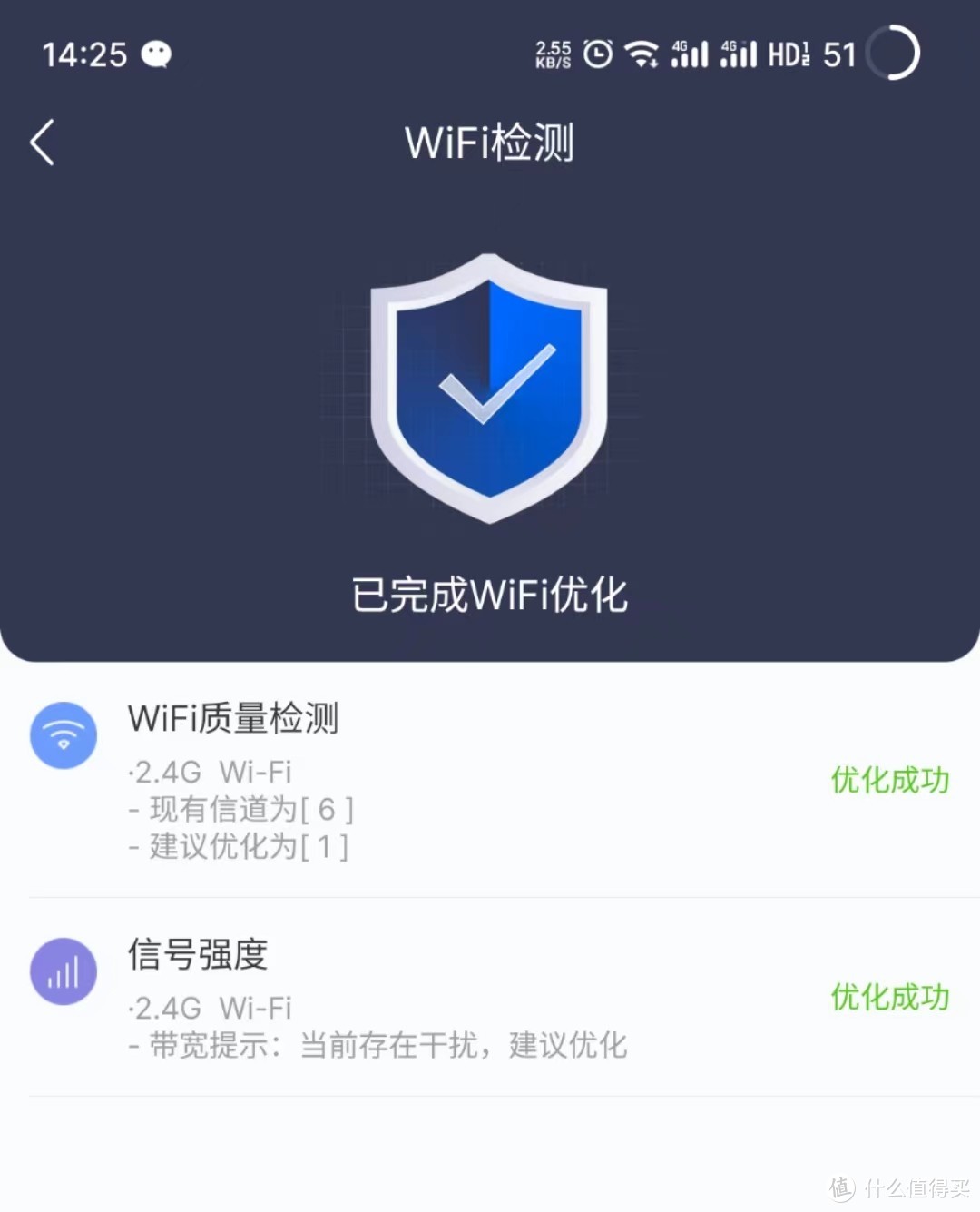Image resolution: width=980 pixels, height=1212 pixels.
Task: Tap the circular battery progress ring showing 51
Action: (893, 54)
